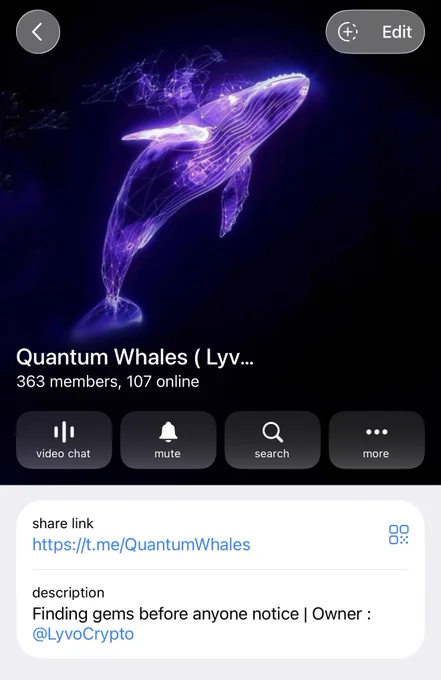Screen dimensions: 441x680
Task: Start a video chat
Action: pos(64,440)
